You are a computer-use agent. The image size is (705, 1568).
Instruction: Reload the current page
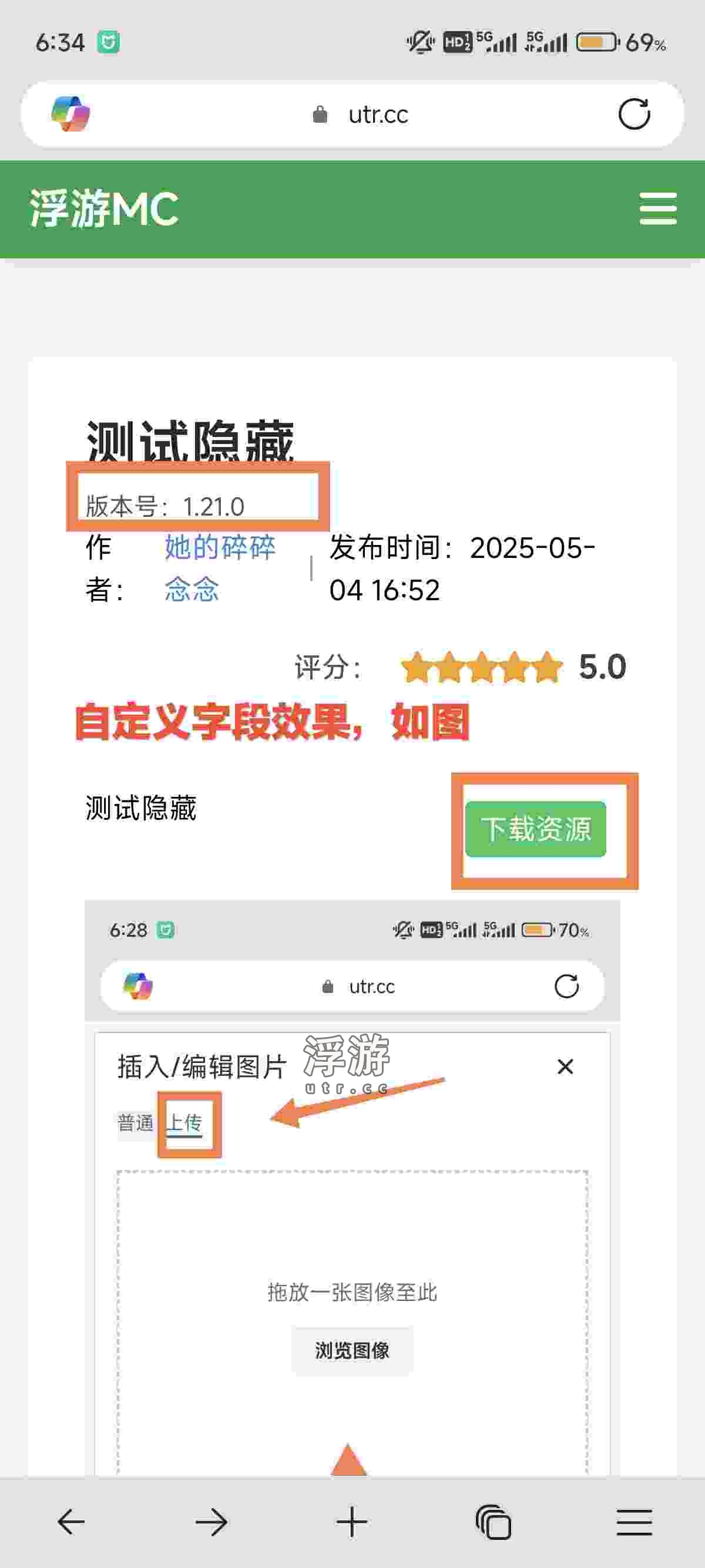tap(634, 114)
